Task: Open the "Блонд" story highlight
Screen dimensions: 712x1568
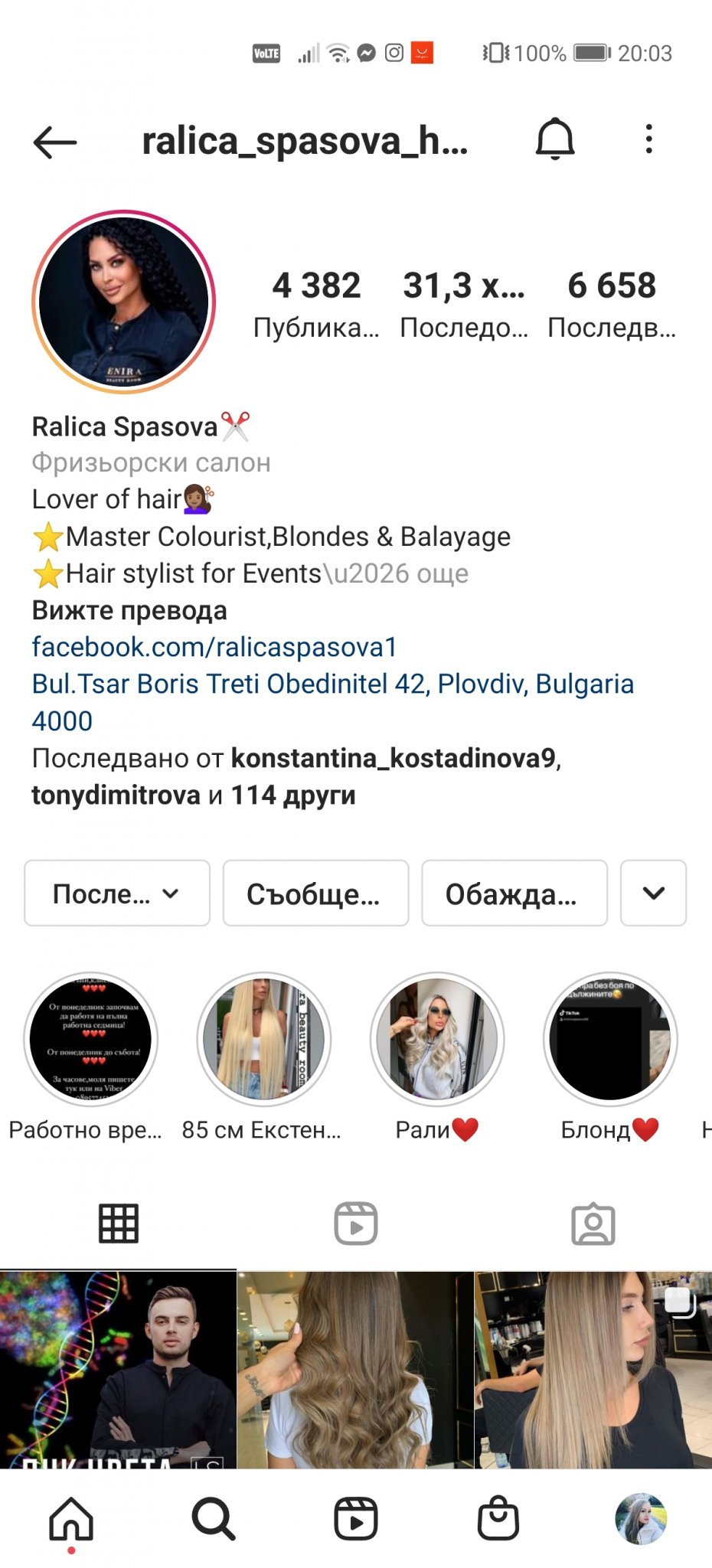Action: coord(610,1040)
